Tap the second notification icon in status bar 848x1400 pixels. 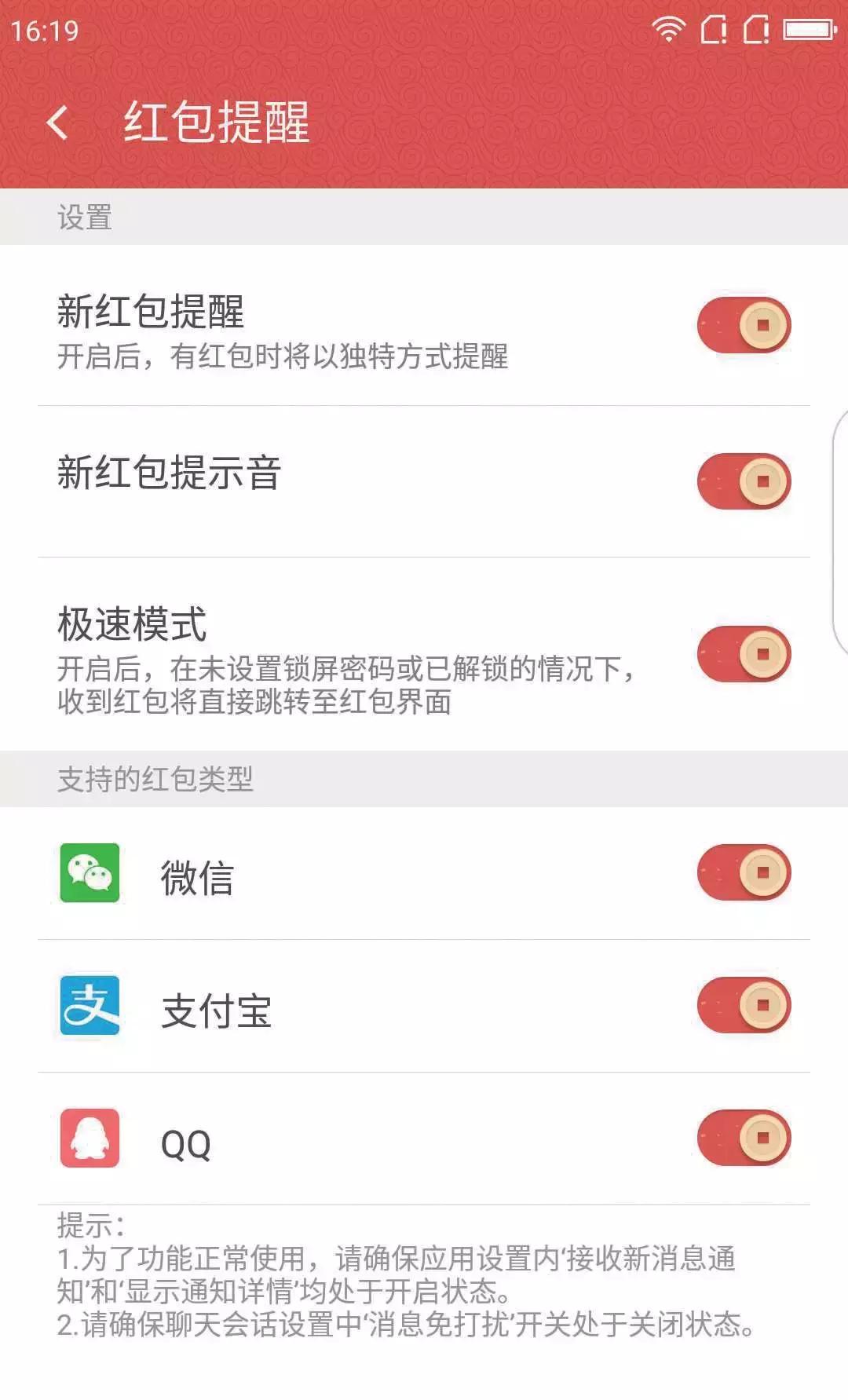[x=756, y=30]
